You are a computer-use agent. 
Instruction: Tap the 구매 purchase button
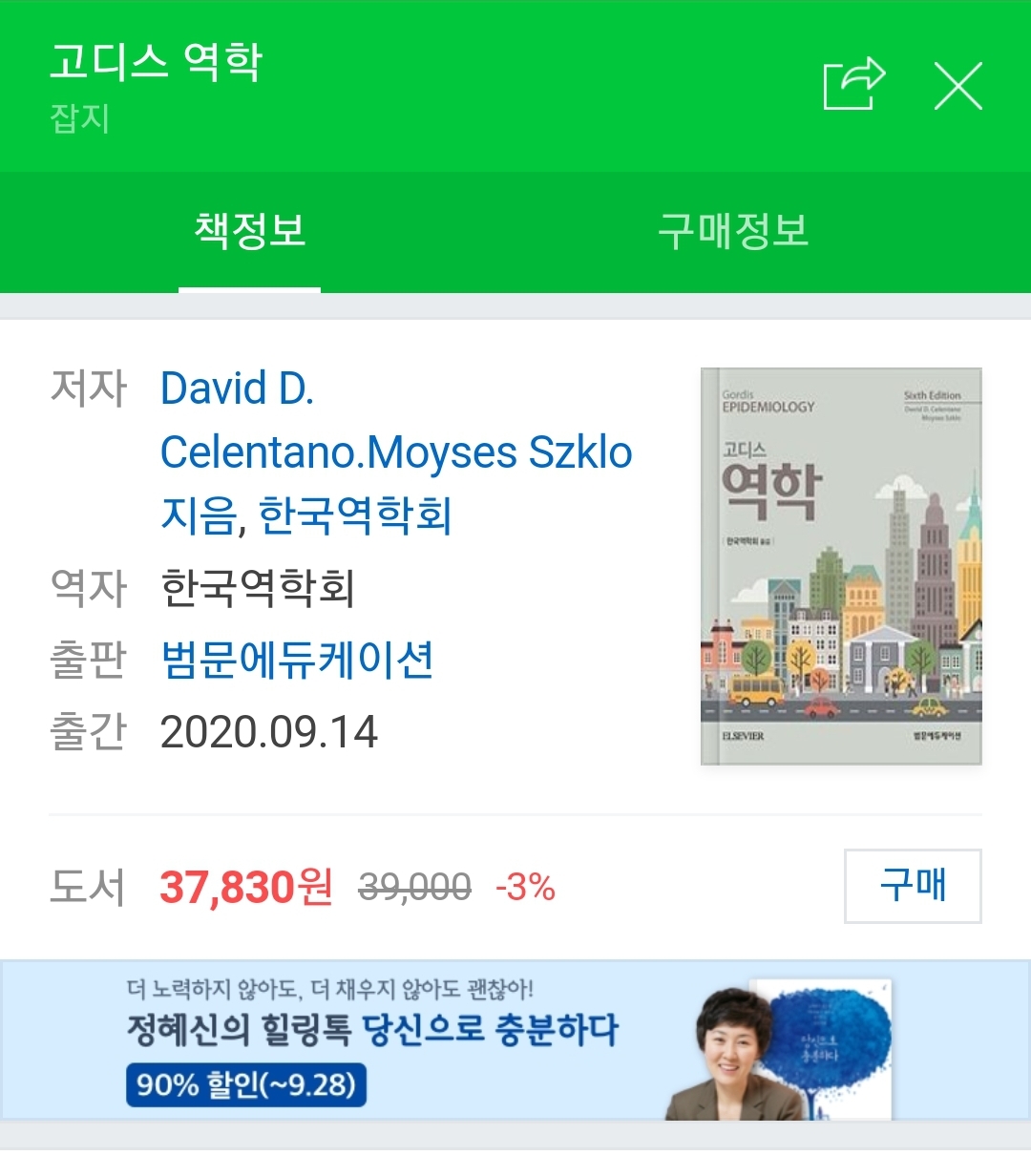(x=912, y=886)
